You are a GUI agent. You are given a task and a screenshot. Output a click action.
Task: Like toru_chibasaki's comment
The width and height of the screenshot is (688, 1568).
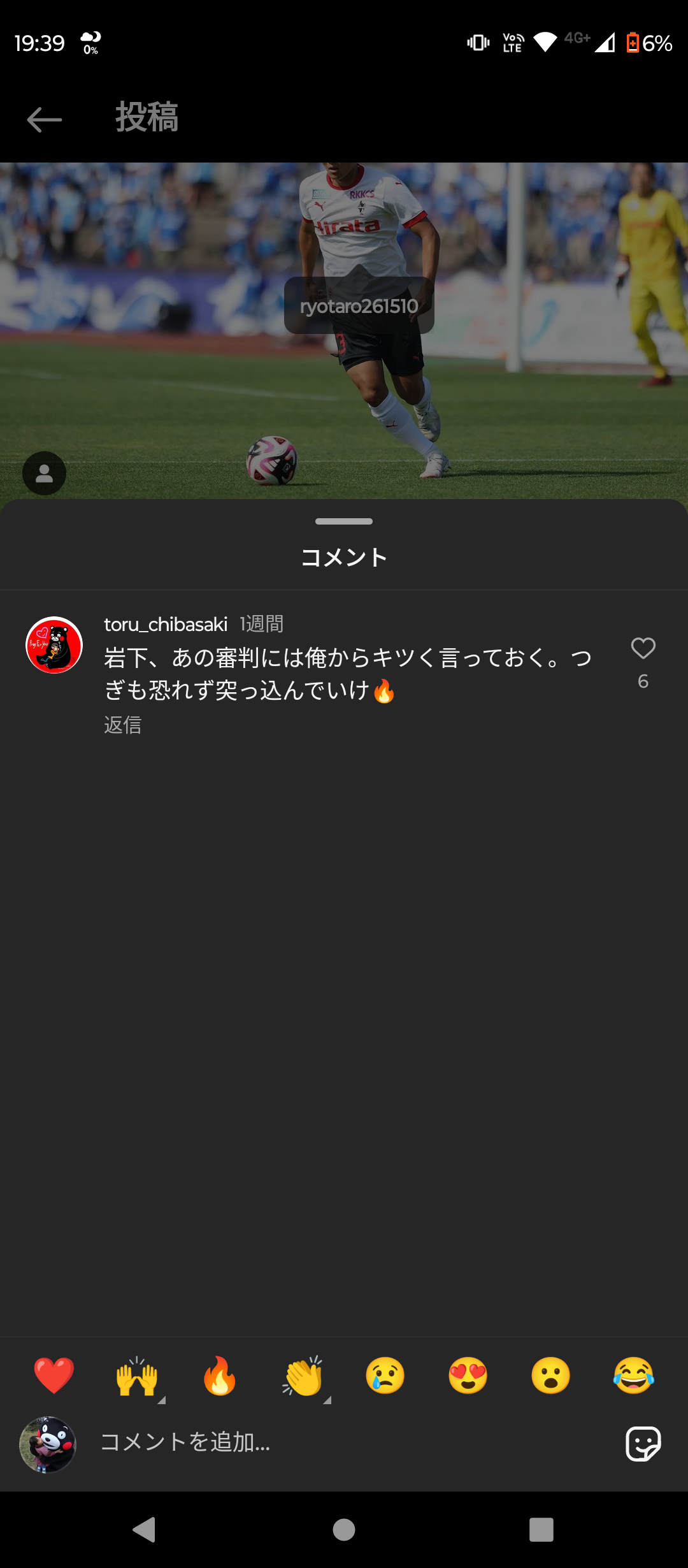[643, 649]
